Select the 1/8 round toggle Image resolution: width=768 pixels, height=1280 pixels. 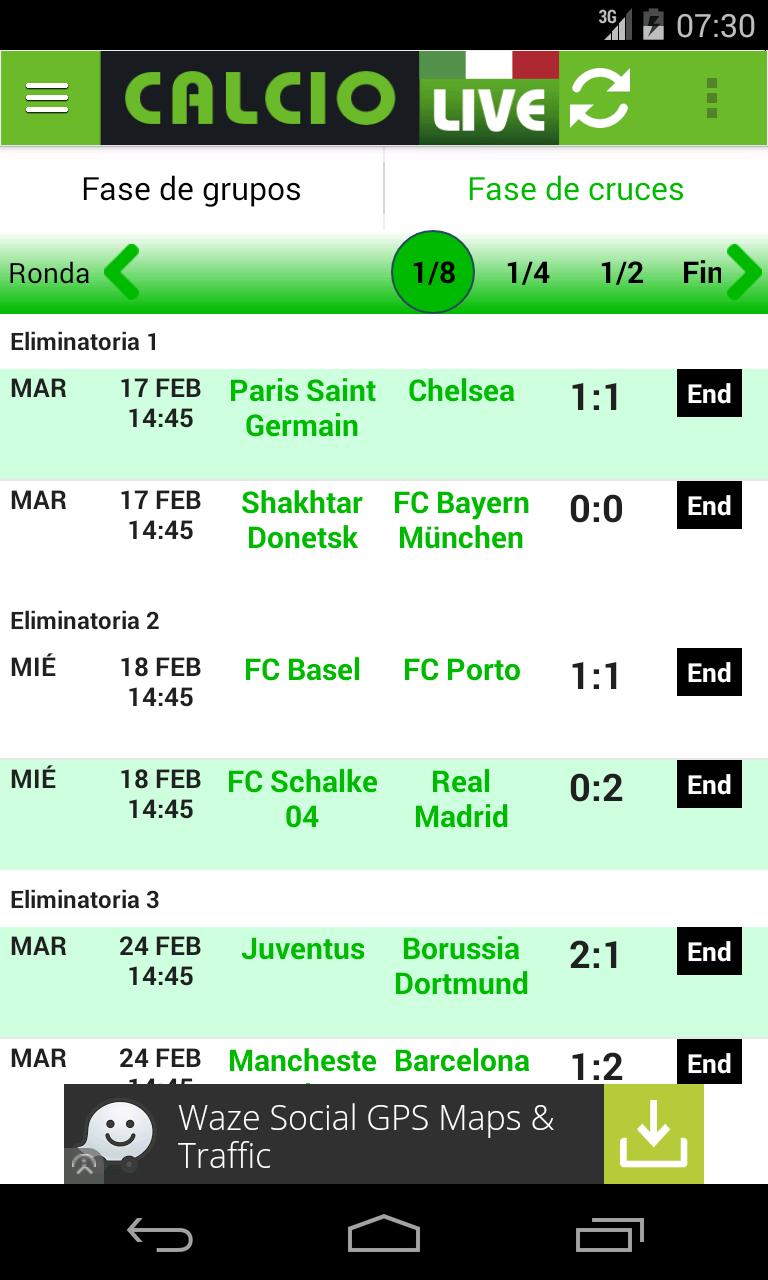click(x=432, y=272)
